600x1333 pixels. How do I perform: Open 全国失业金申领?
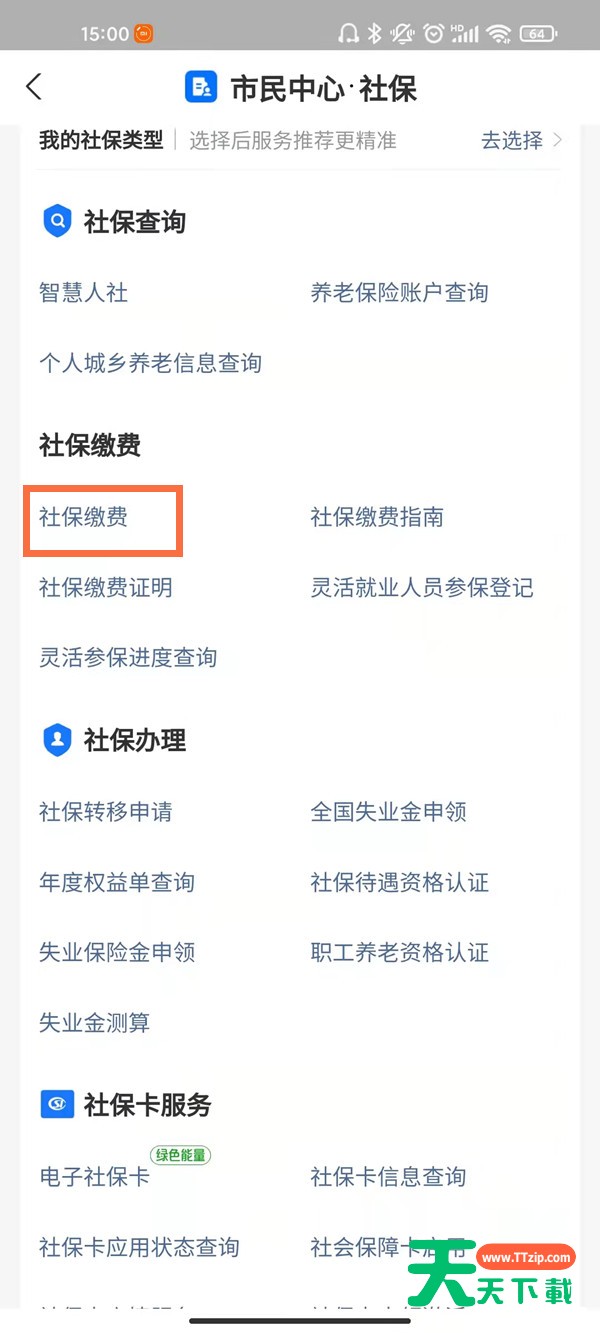pos(388,812)
